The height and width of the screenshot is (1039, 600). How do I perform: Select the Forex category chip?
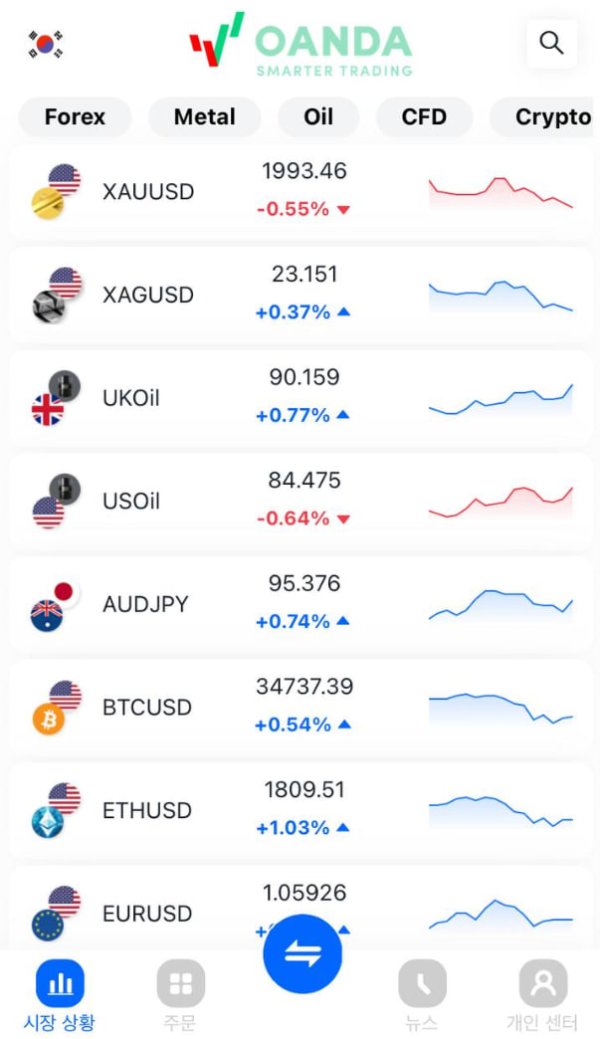(x=75, y=117)
